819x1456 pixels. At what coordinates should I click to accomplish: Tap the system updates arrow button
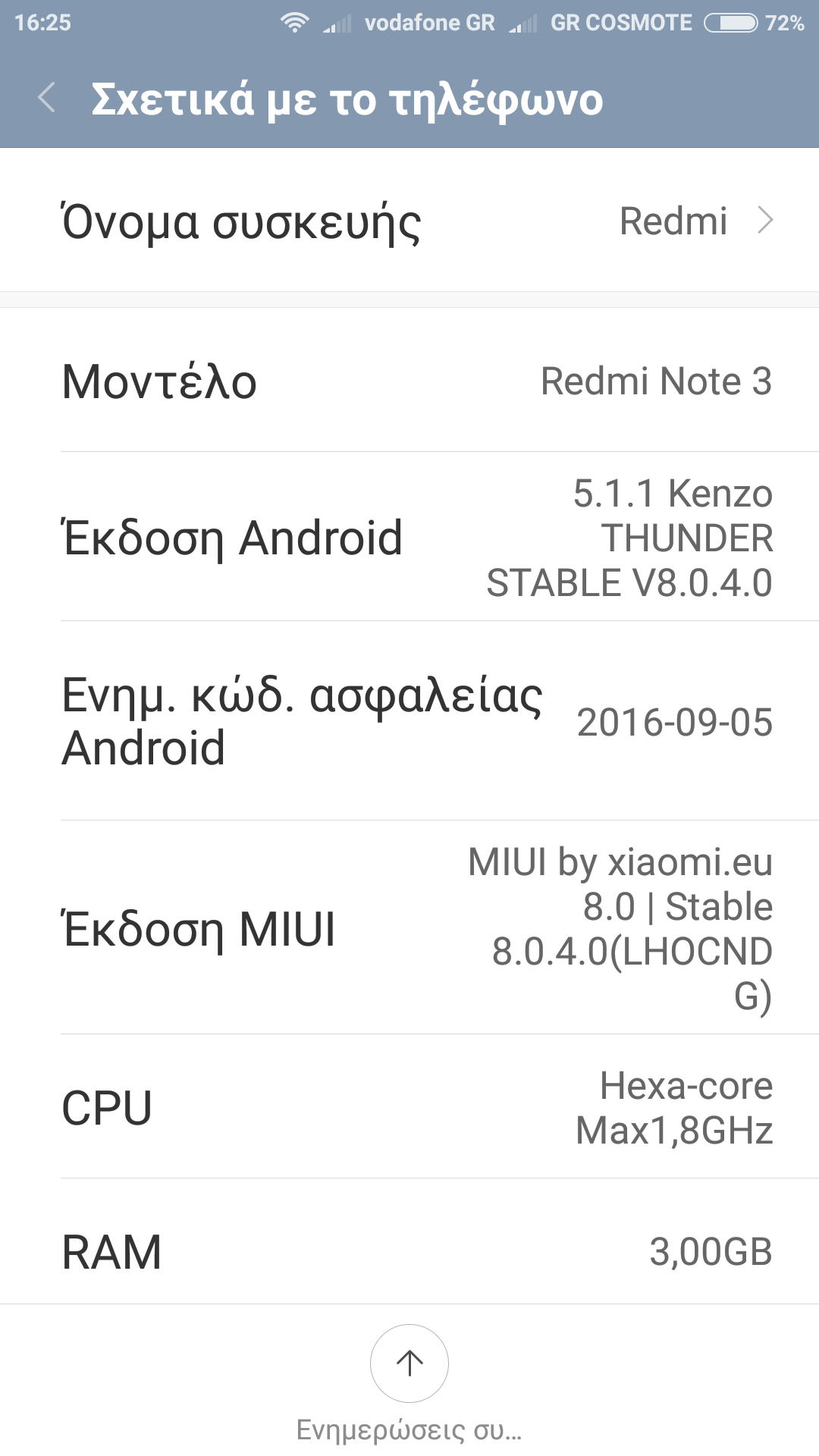tap(409, 1363)
